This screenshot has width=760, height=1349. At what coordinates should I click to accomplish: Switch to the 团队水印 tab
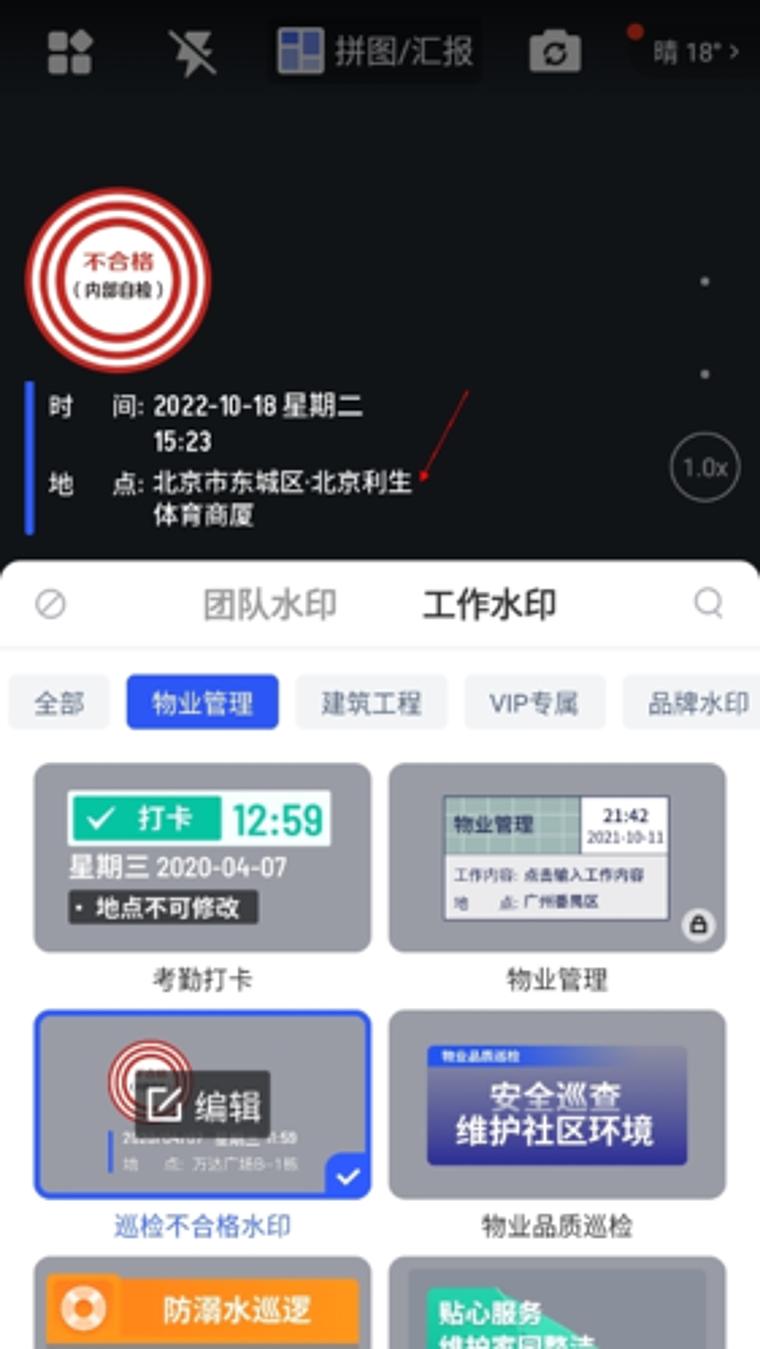(x=271, y=604)
